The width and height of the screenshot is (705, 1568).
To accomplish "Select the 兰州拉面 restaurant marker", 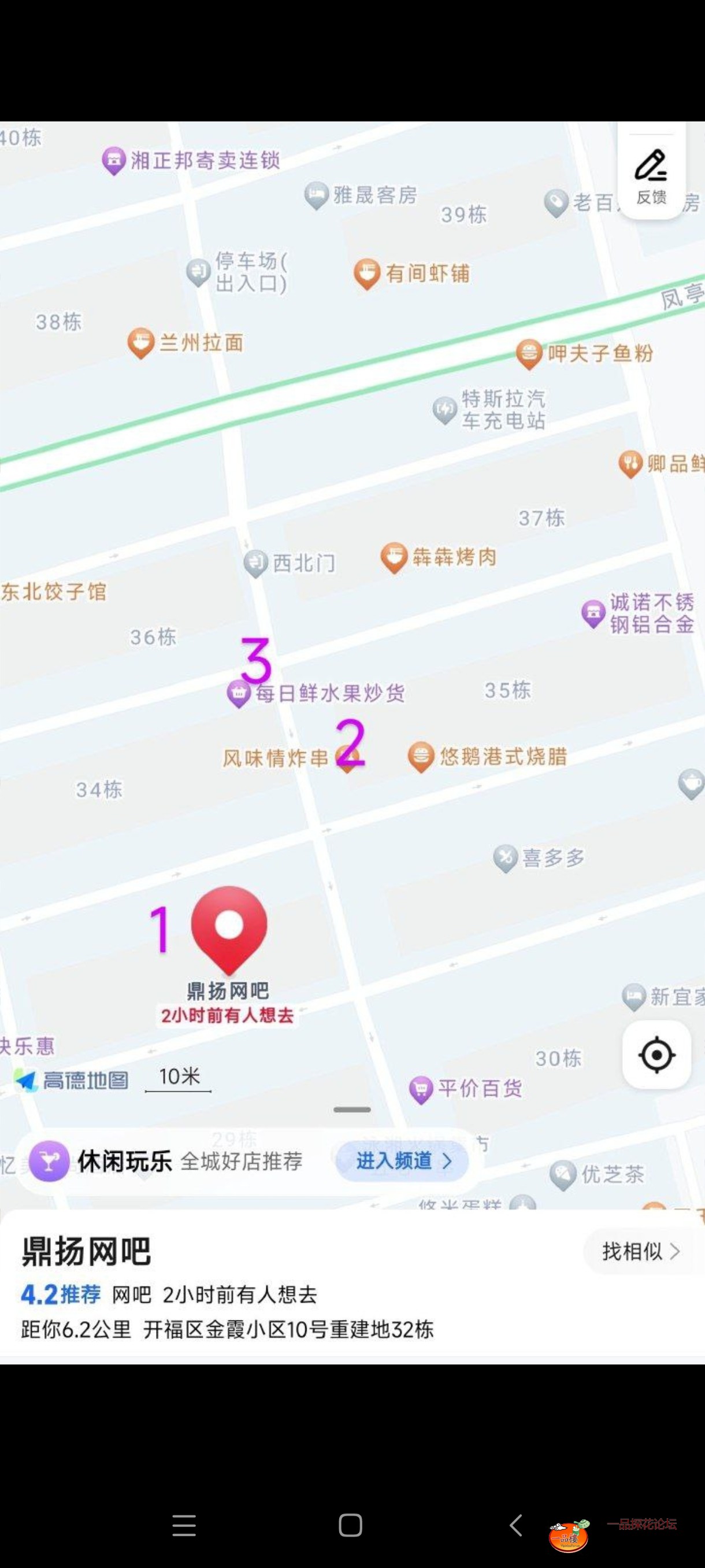I will [140, 341].
